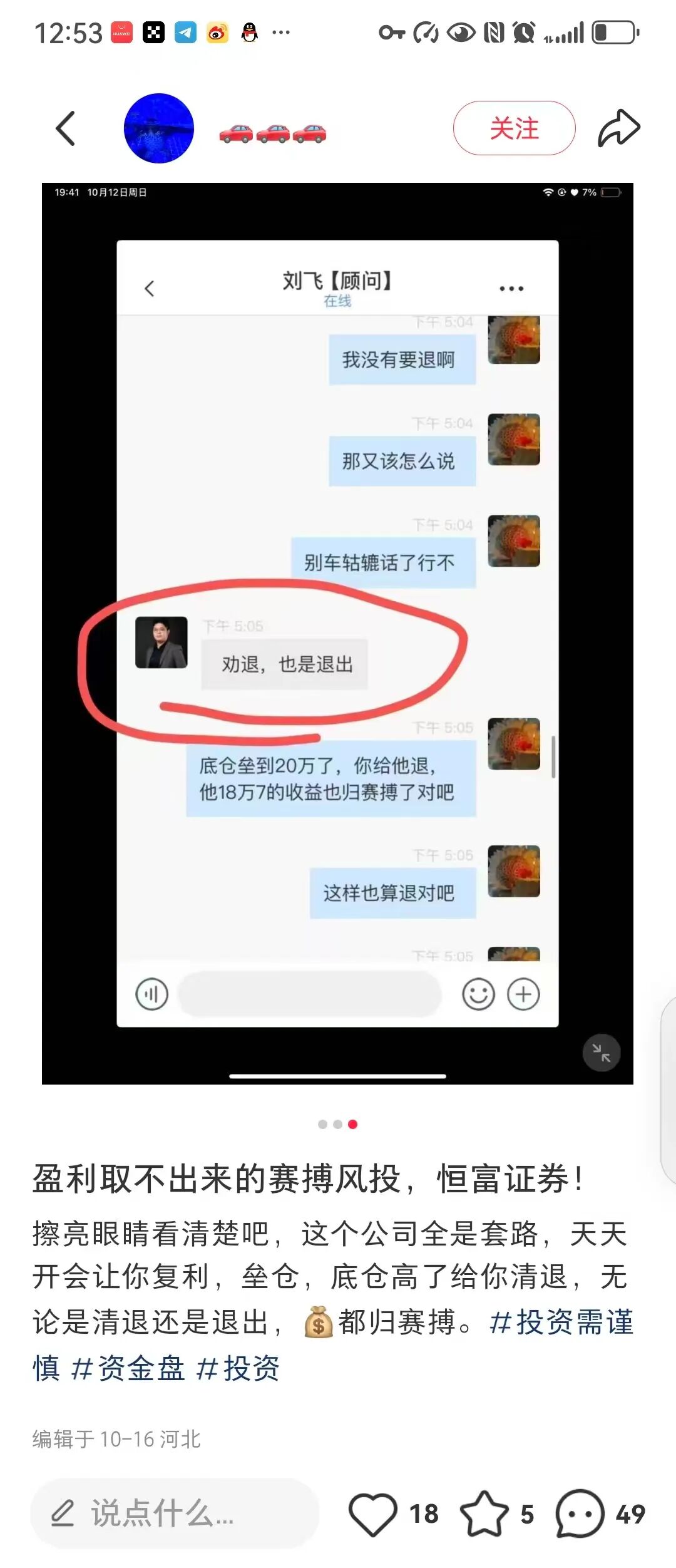Open the #投资 hashtag
Viewport: 676px width, 1568px height.
click(x=238, y=1368)
